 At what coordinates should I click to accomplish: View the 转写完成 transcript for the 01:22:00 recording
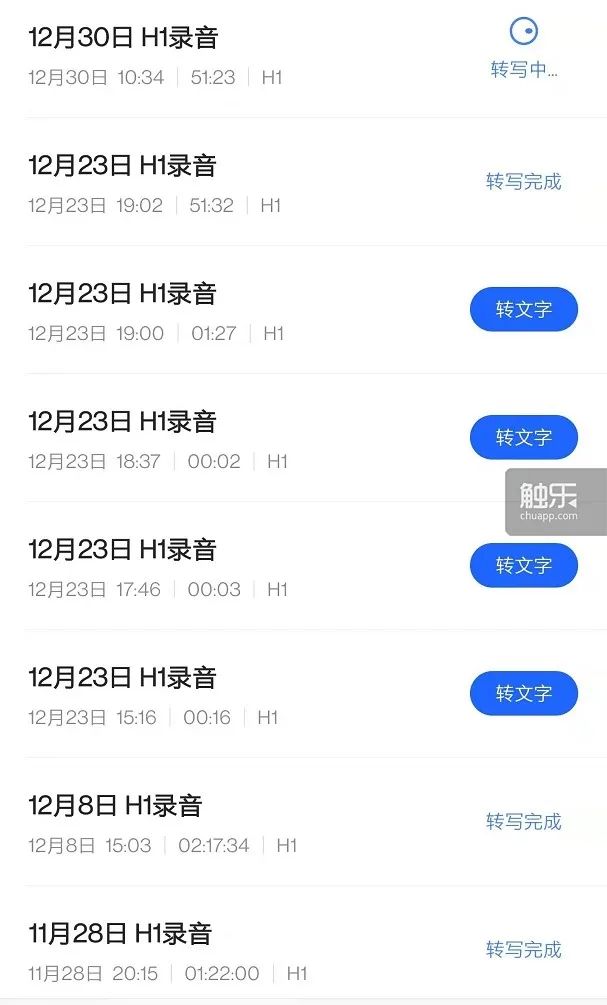click(x=524, y=949)
